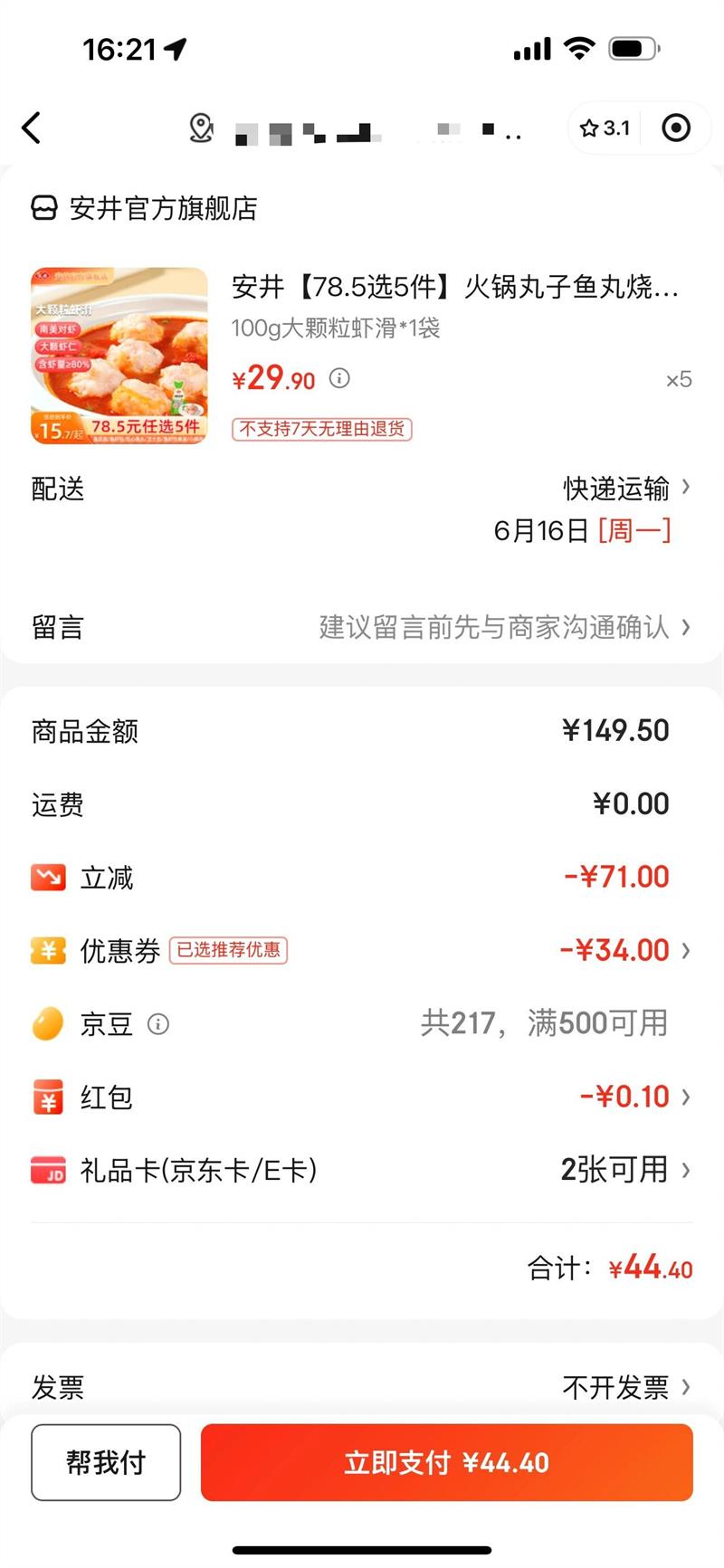This screenshot has height=1568, width=724.
Task: Tap the circular target capsule icon
Action: (x=675, y=128)
